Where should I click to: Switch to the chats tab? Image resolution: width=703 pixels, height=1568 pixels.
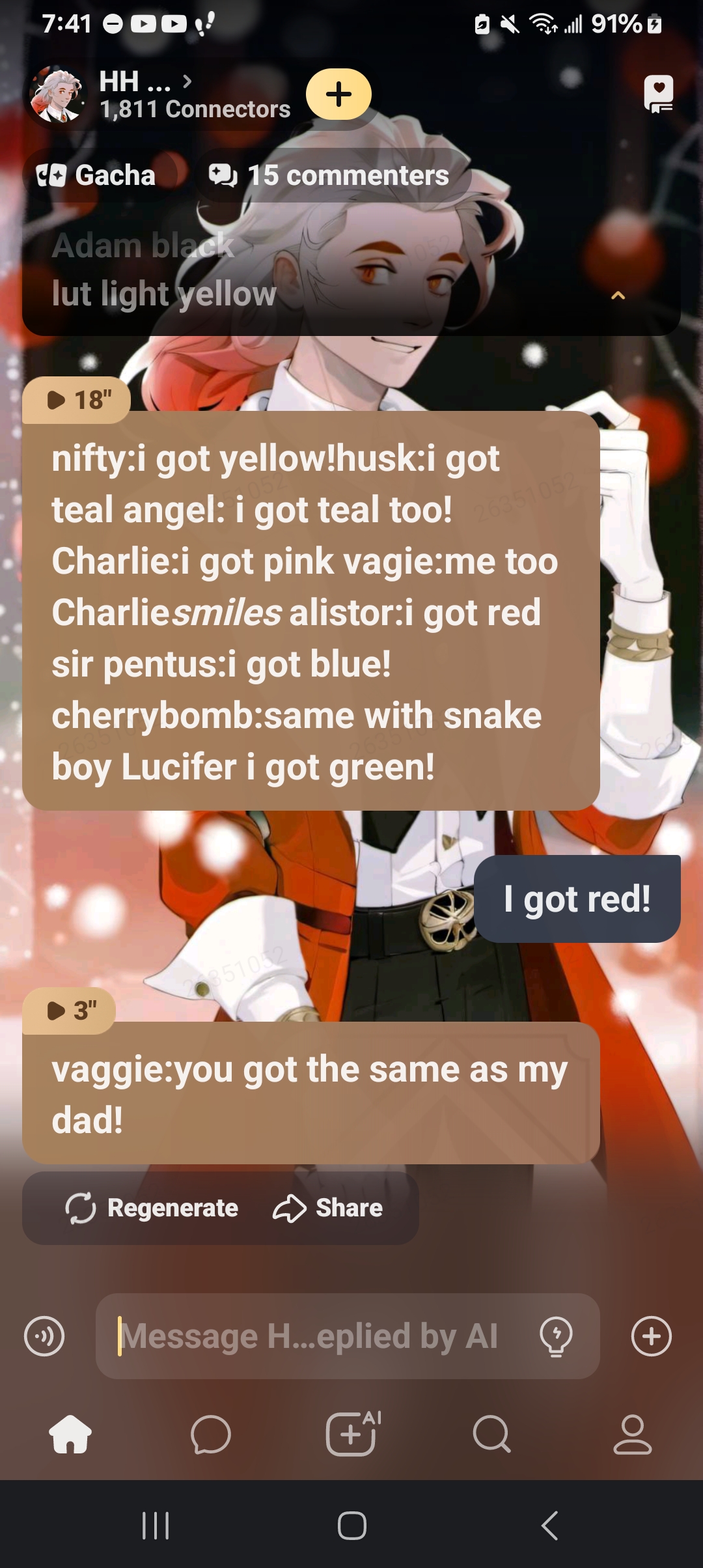click(211, 1434)
